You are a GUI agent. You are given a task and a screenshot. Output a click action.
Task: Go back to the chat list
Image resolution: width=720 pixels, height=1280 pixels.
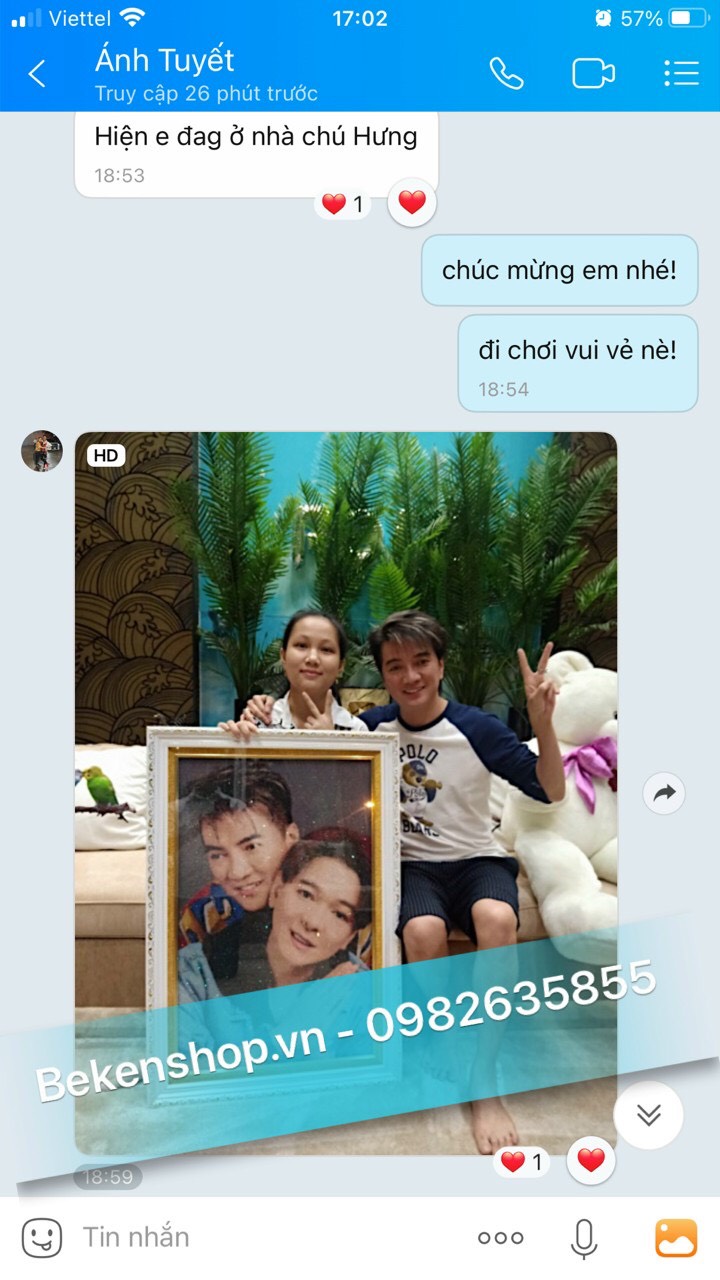point(37,74)
